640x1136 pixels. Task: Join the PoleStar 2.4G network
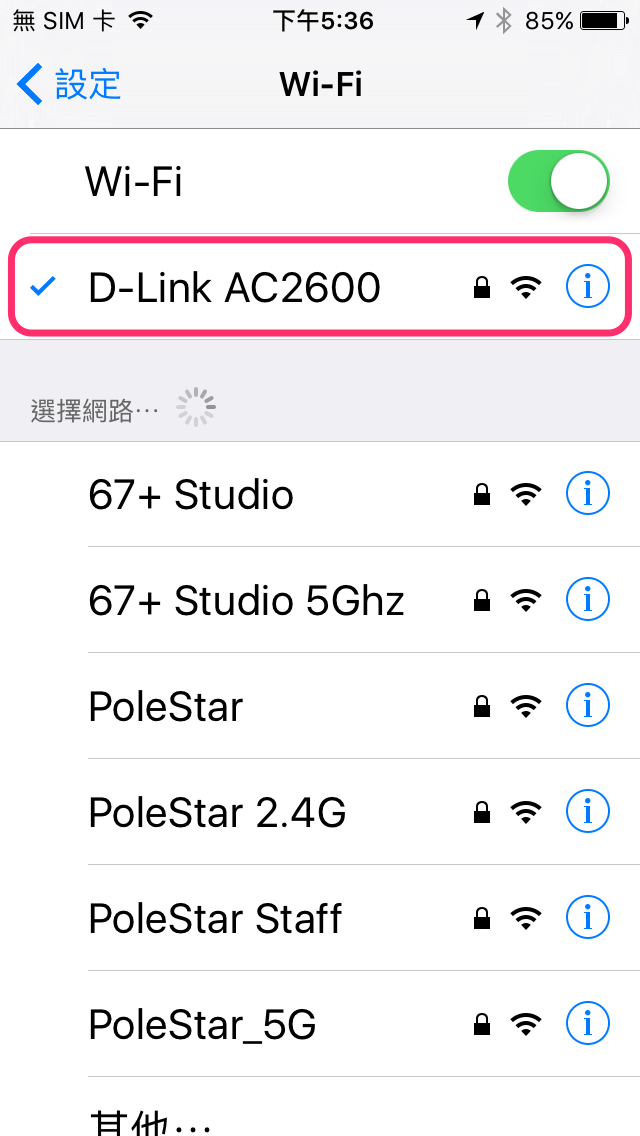pos(217,813)
